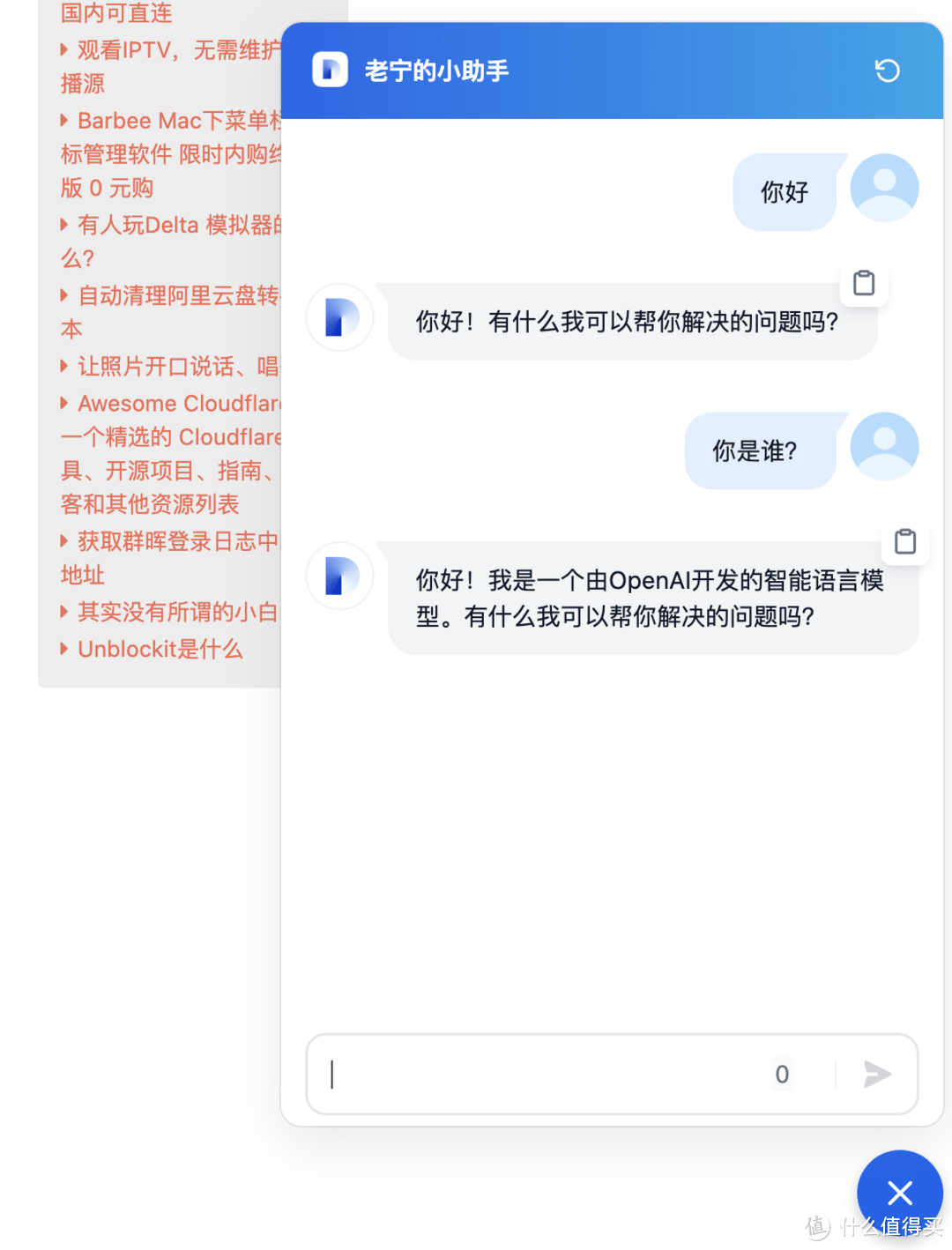Click the reset conversation icon in chat header
This screenshot has height=1250, width=952.
(888, 71)
